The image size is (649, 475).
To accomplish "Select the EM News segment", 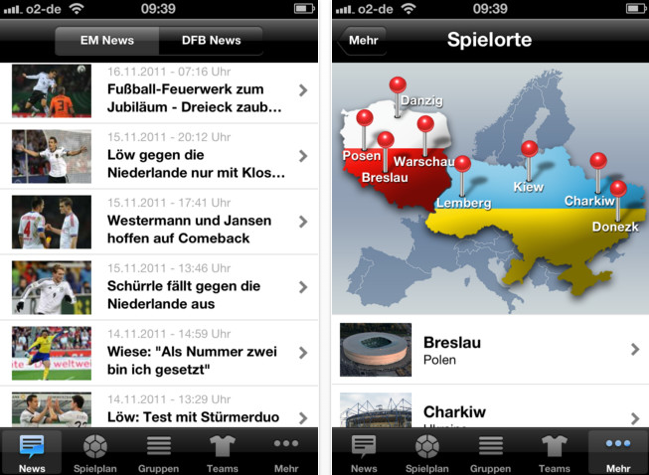I will (108, 40).
